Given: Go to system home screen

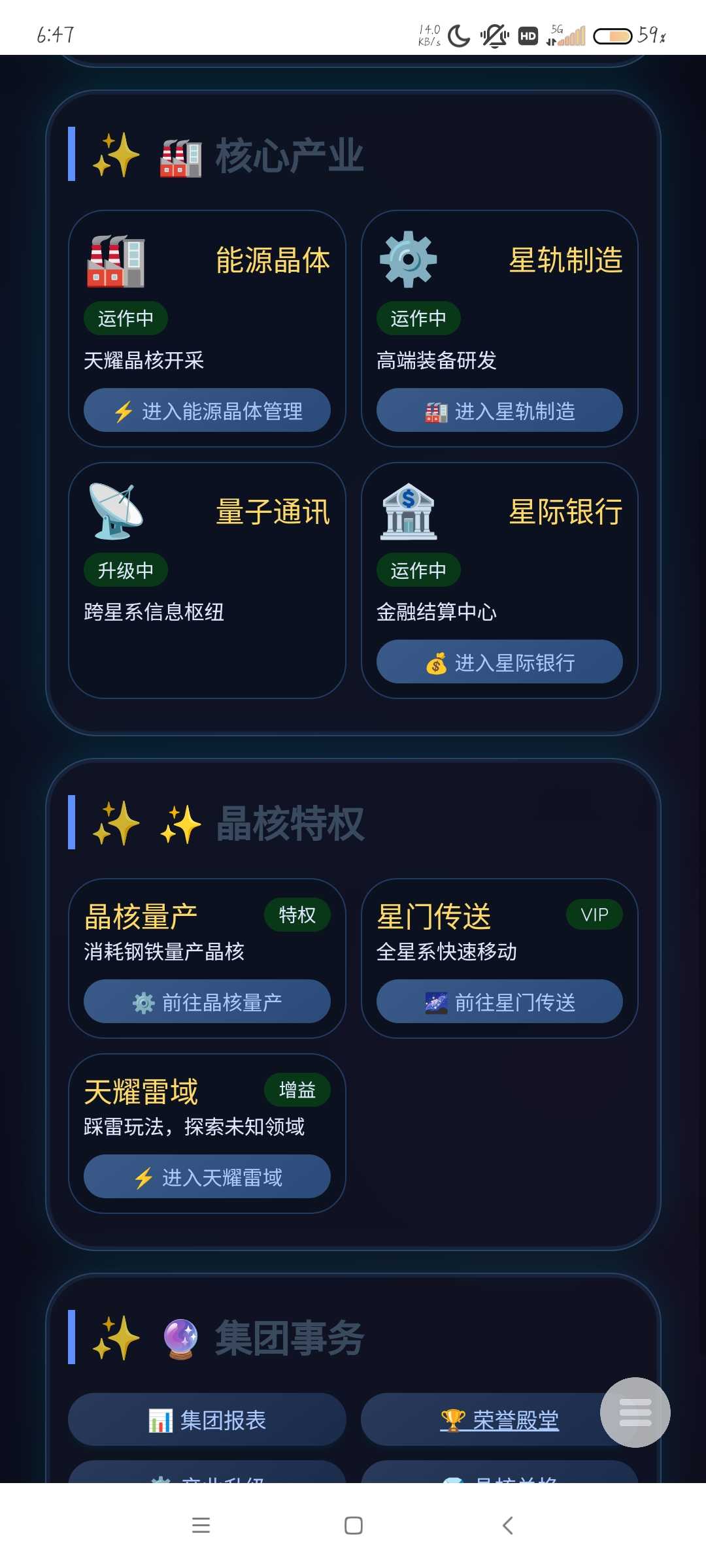Looking at the screenshot, I should coord(353,1526).
